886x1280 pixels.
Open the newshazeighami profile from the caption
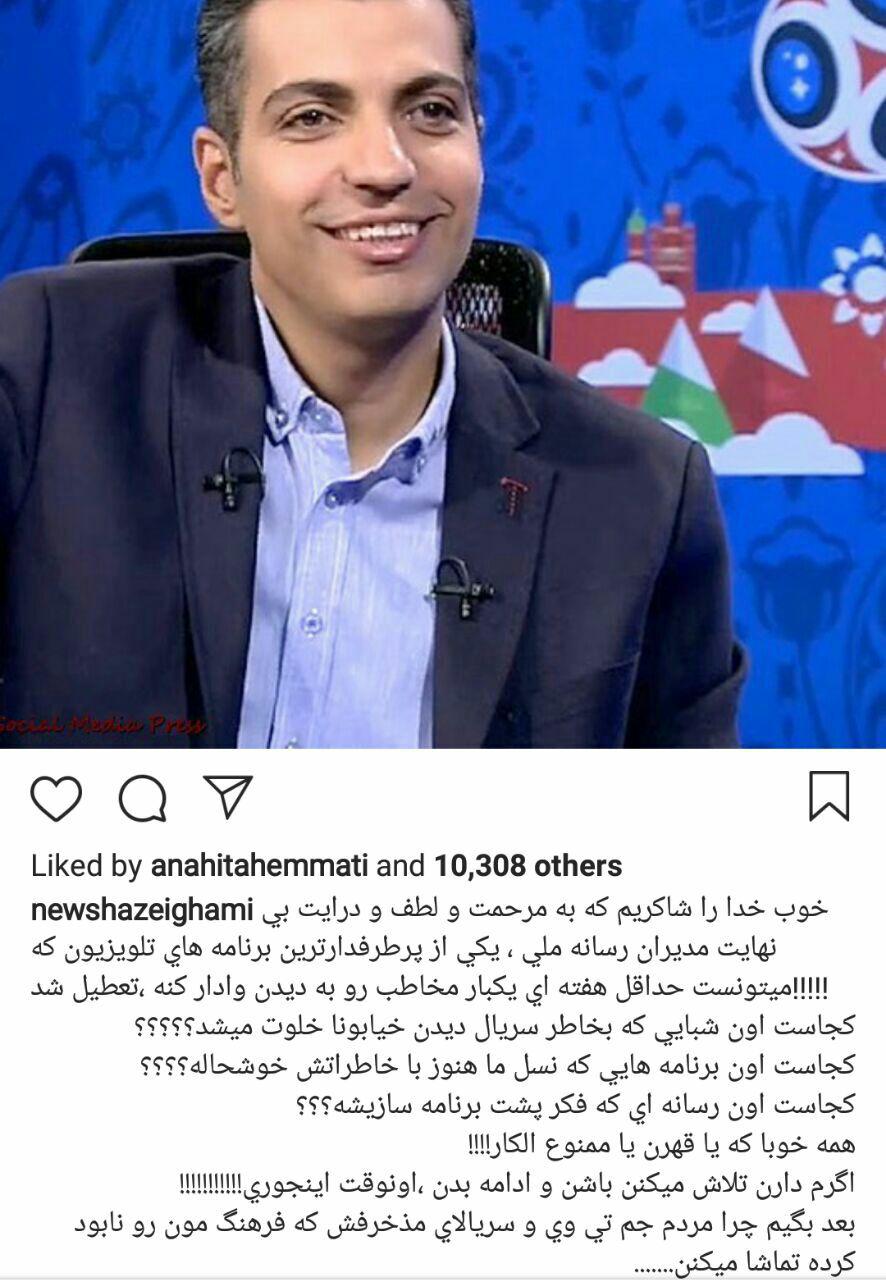(142, 909)
